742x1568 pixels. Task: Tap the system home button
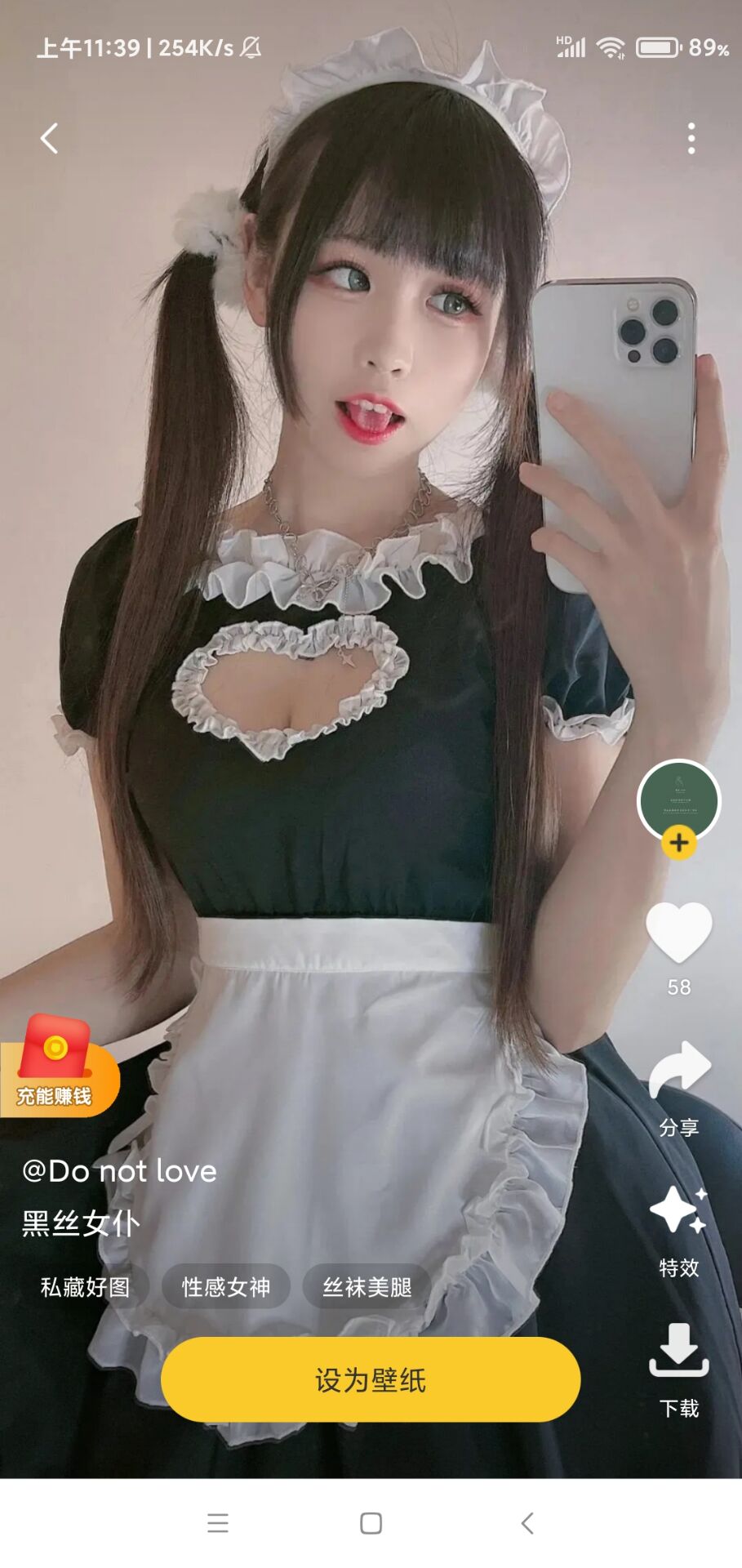point(371,1523)
